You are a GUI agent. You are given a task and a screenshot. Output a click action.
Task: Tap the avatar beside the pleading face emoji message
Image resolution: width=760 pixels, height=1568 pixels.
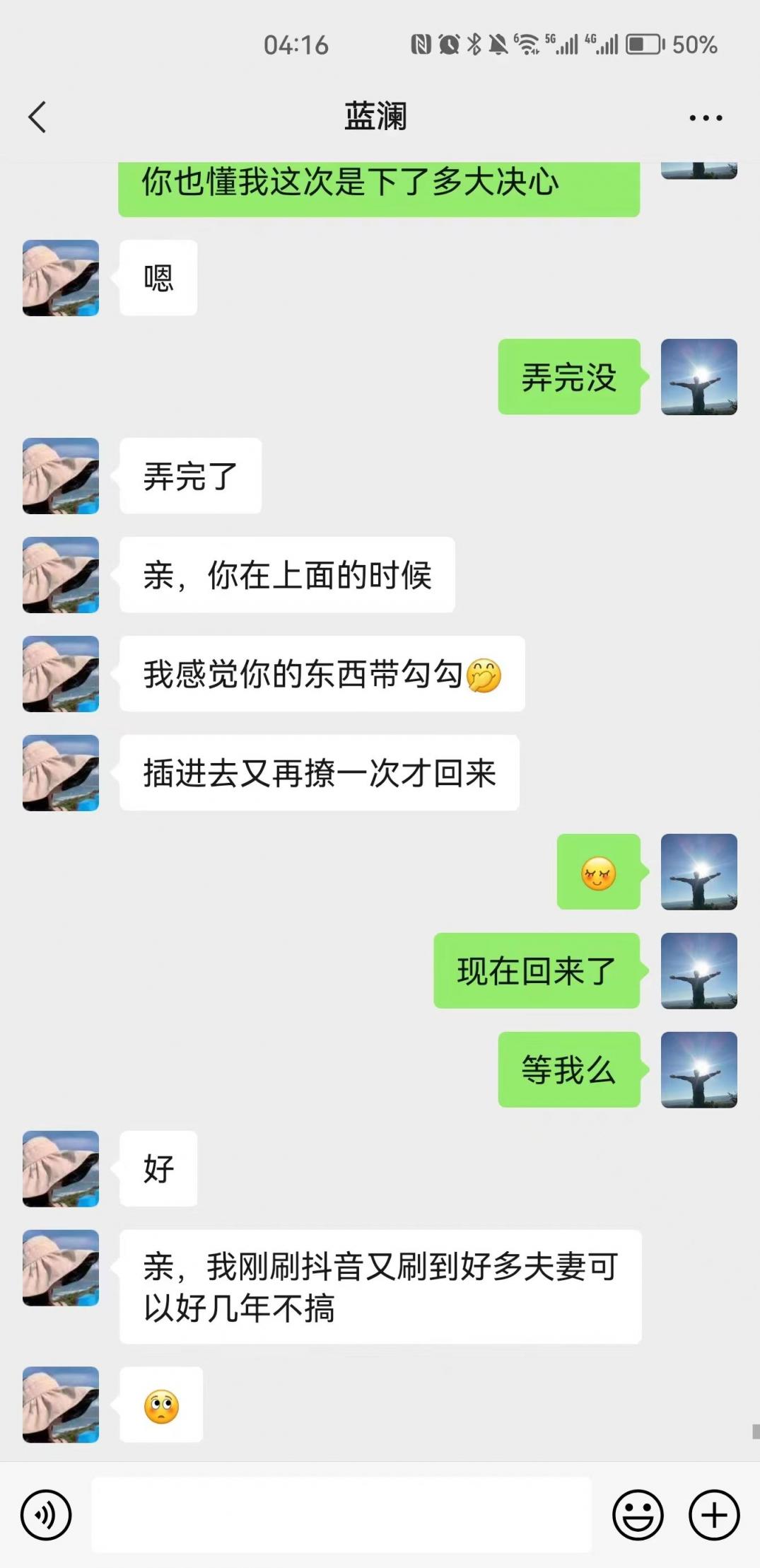[x=60, y=1405]
